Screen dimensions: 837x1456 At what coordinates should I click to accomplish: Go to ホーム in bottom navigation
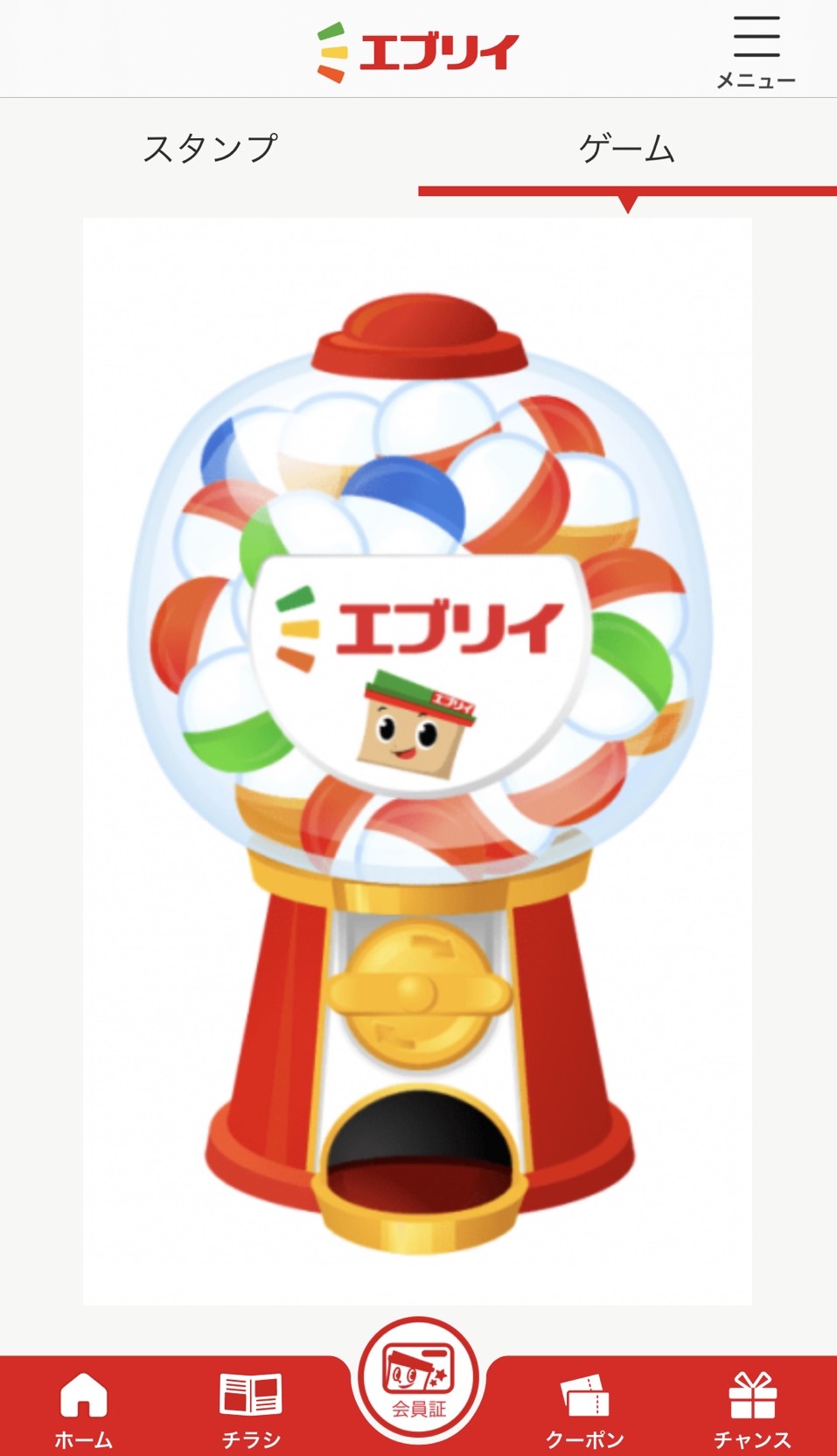84,1407
